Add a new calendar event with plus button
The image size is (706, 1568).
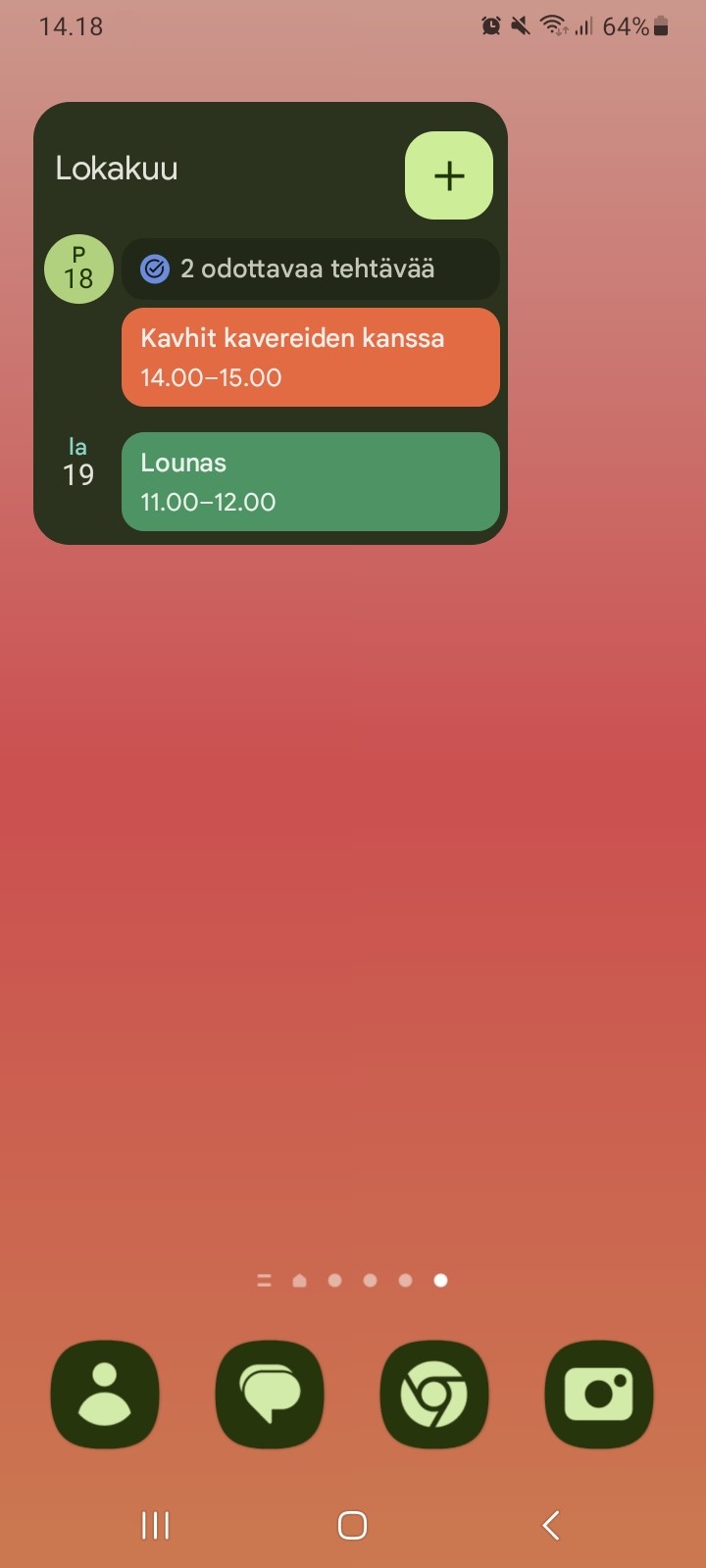pos(449,175)
